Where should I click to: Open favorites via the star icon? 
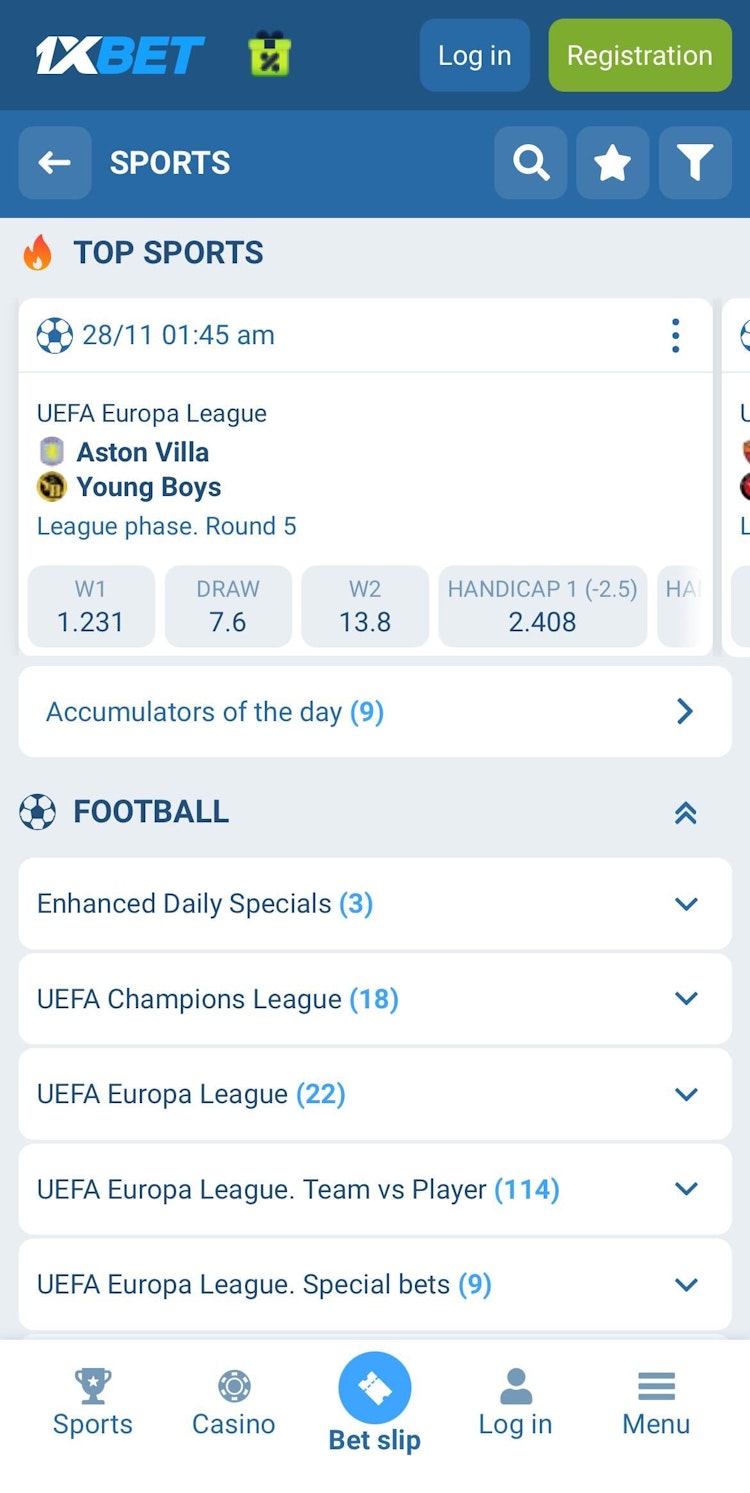click(x=613, y=163)
